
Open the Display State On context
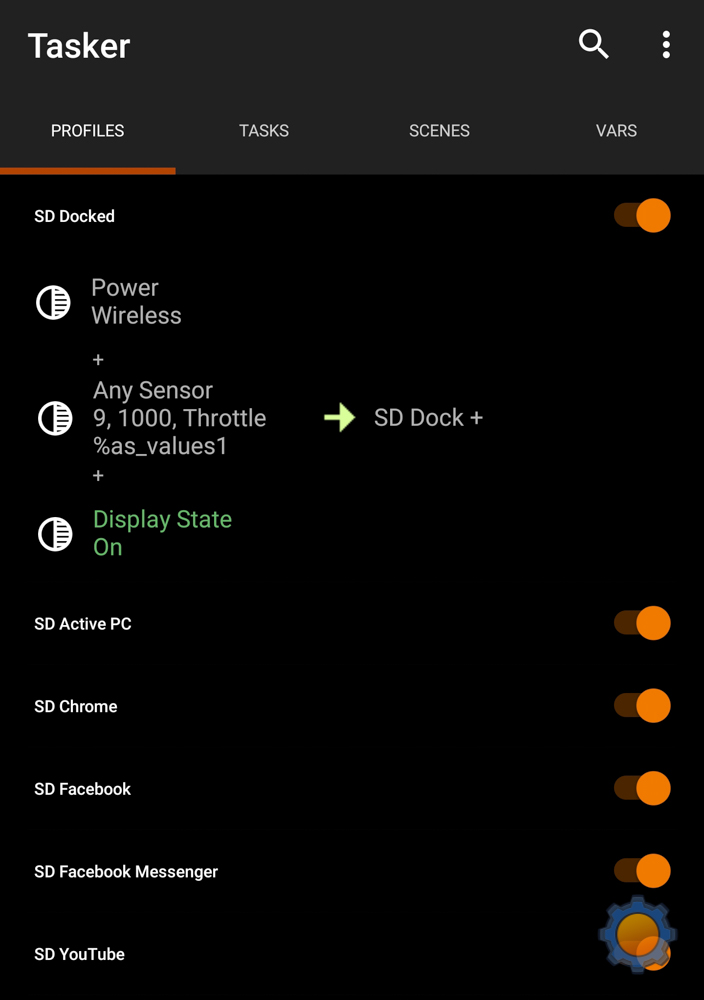(162, 533)
